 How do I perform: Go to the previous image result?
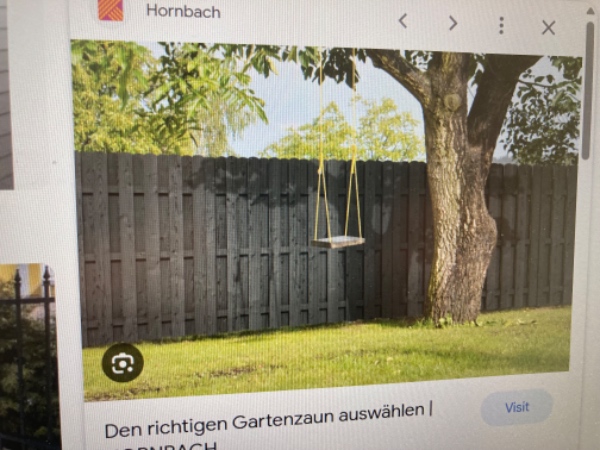pyautogui.click(x=403, y=21)
